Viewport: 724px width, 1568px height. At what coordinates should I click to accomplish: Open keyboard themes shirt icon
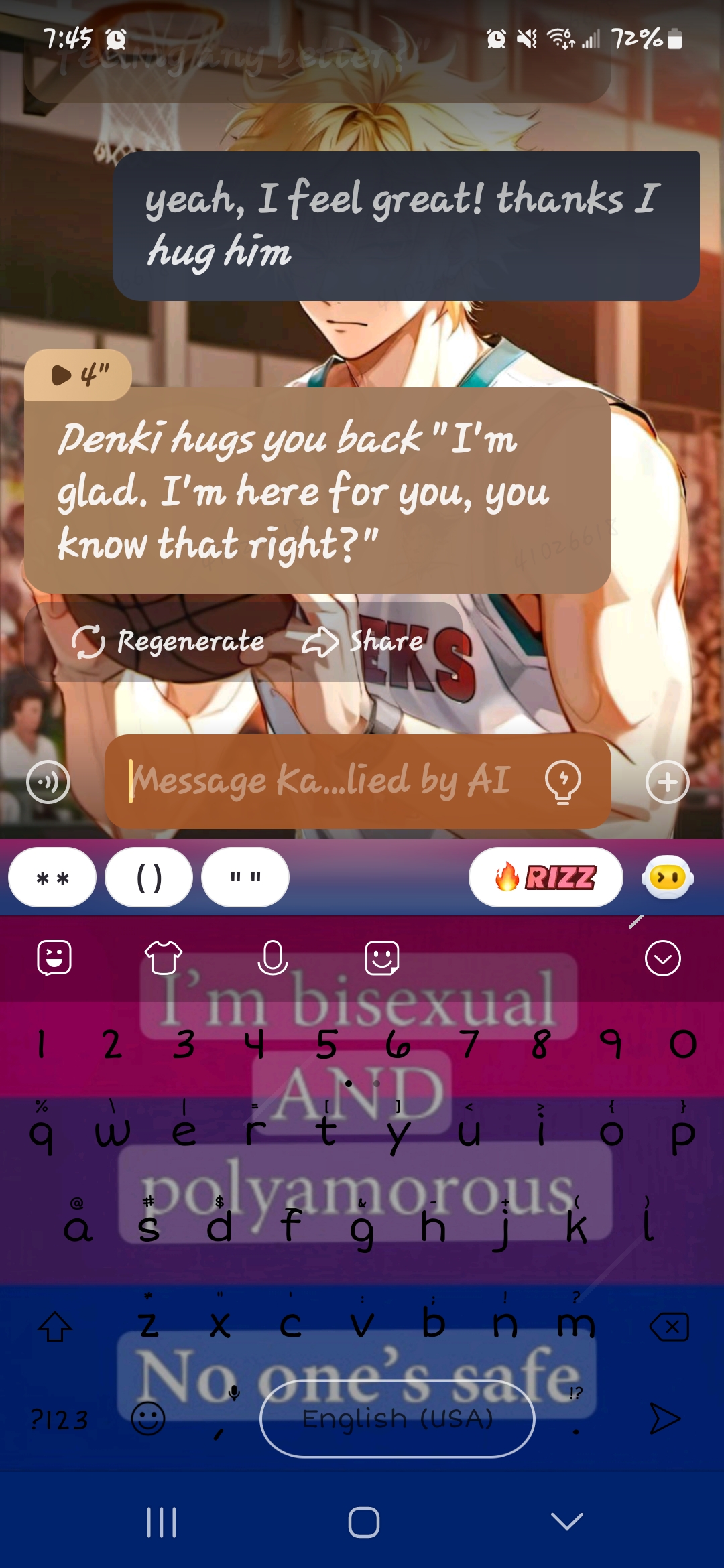[x=164, y=958]
